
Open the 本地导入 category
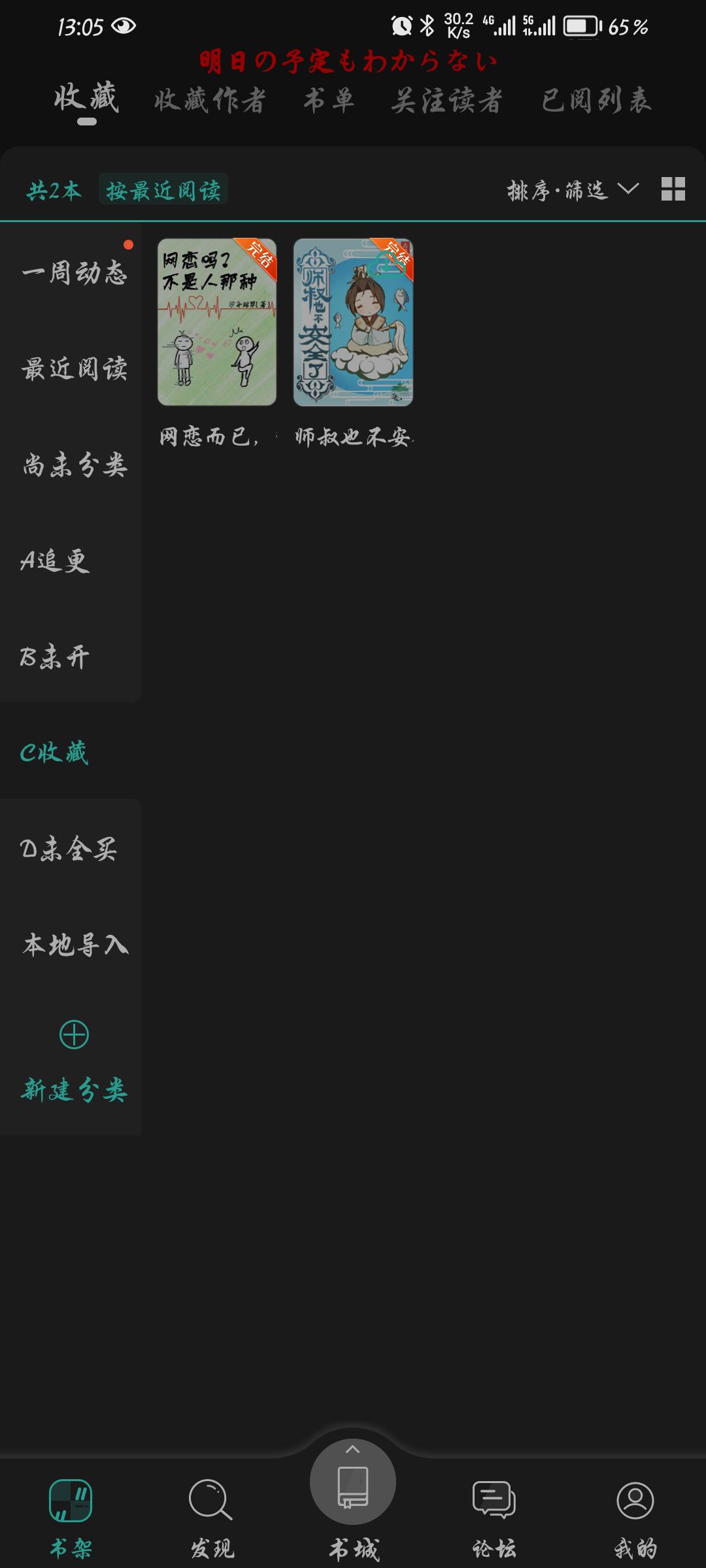click(75, 945)
